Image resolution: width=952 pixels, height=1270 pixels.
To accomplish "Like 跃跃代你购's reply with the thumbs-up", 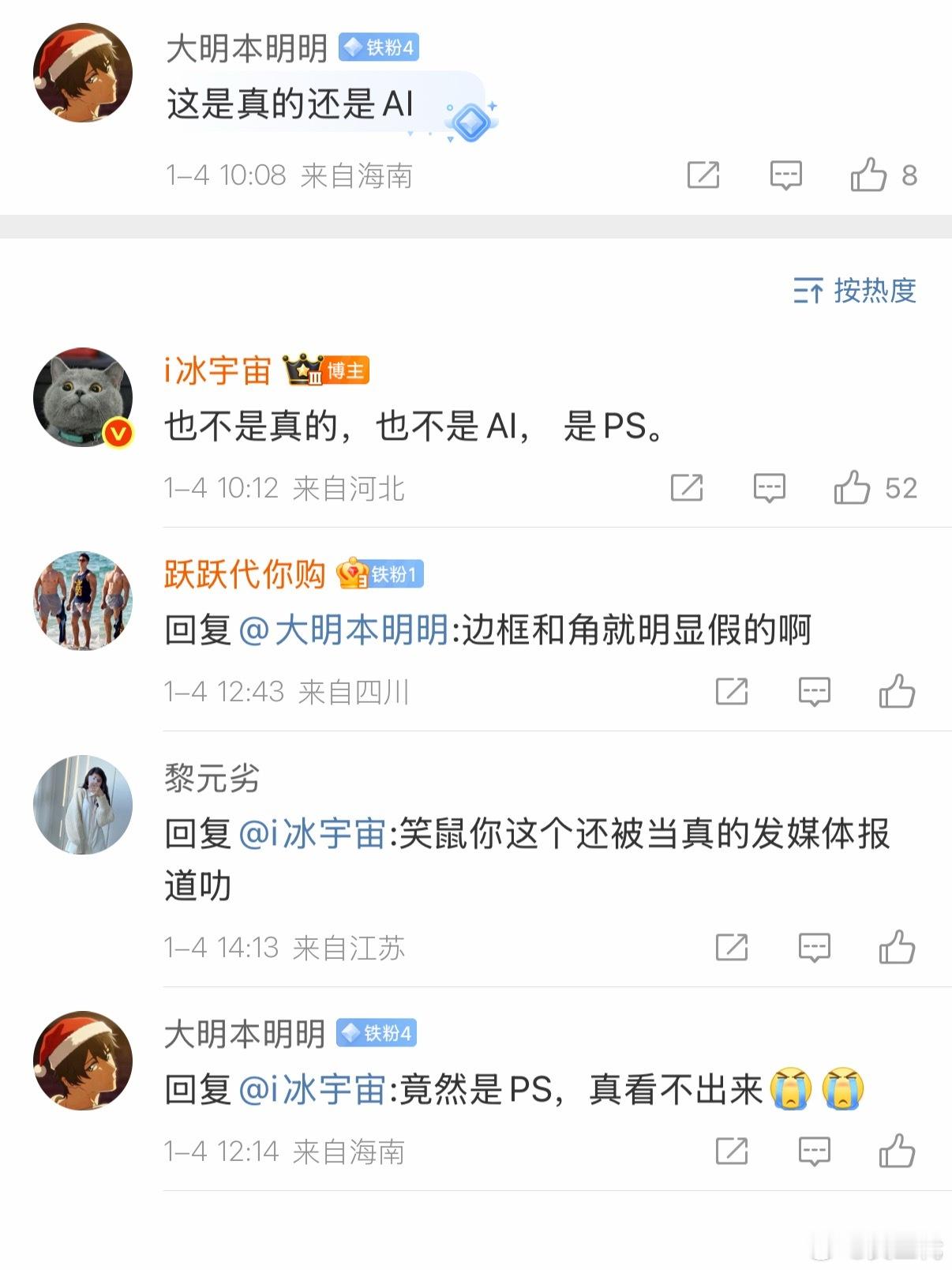I will click(895, 693).
